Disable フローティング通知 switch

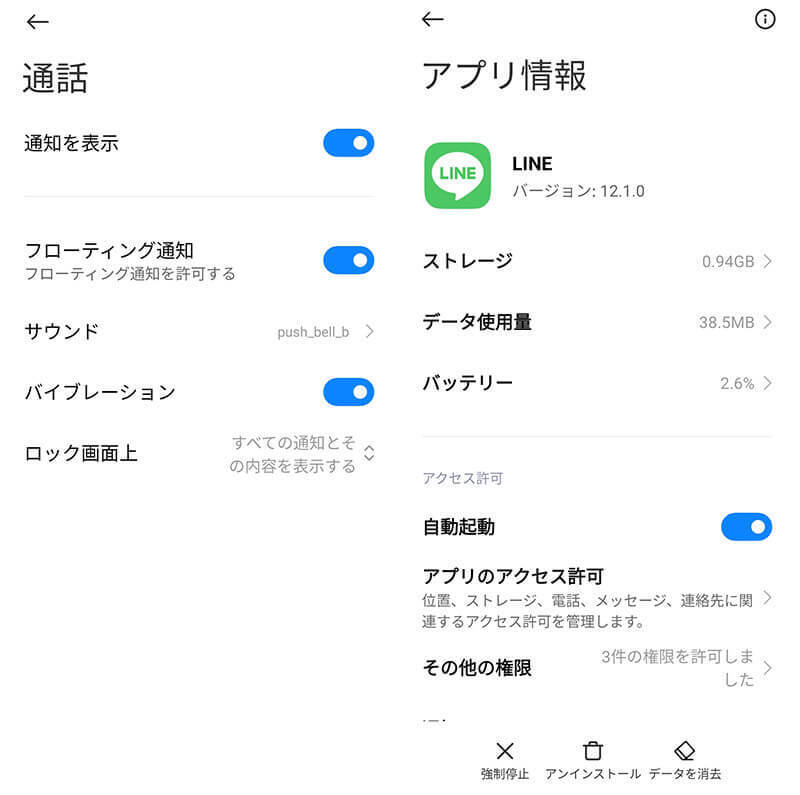[348, 260]
